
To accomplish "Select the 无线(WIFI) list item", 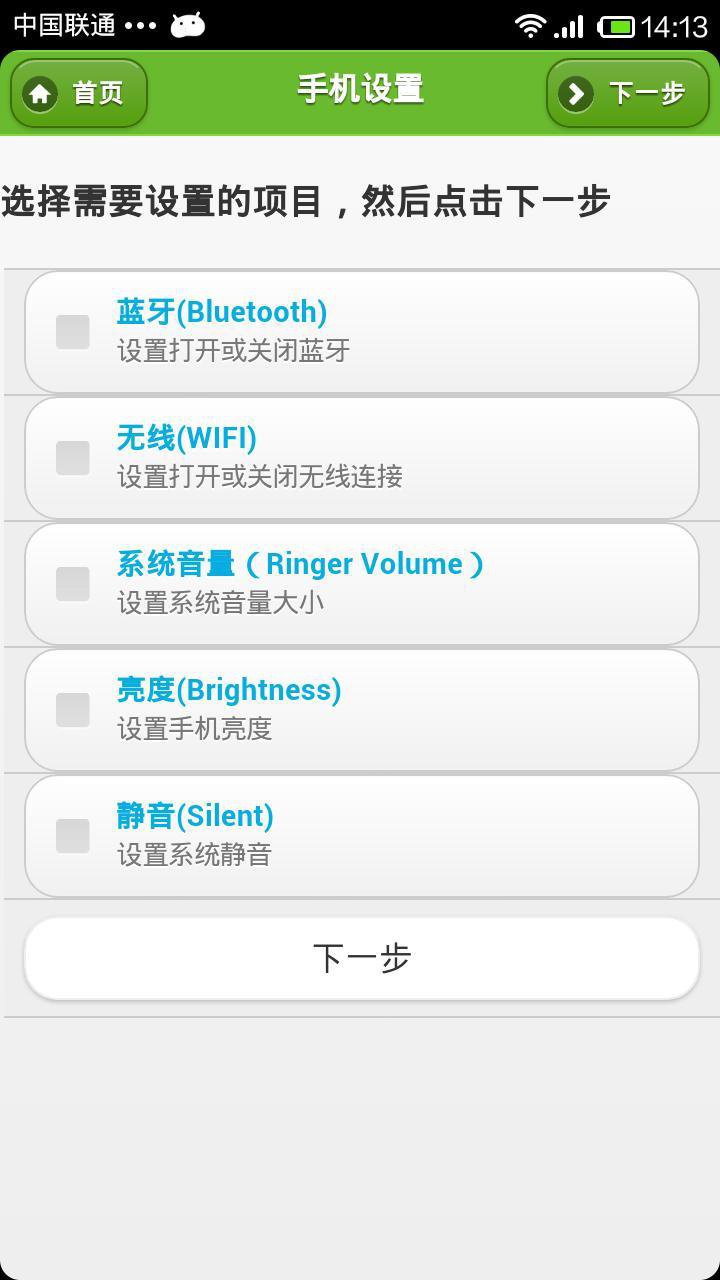I will pyautogui.click(x=360, y=458).
